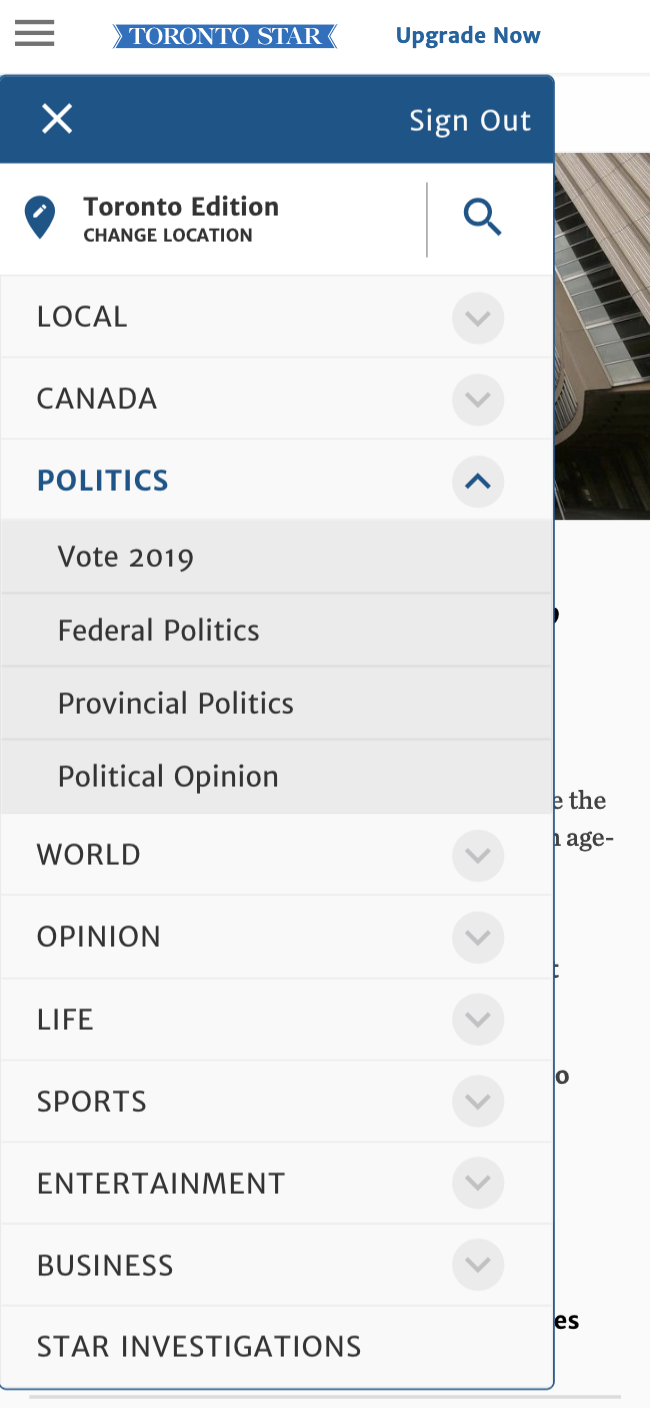
Task: Open Vote 2019
Action: tap(276, 557)
